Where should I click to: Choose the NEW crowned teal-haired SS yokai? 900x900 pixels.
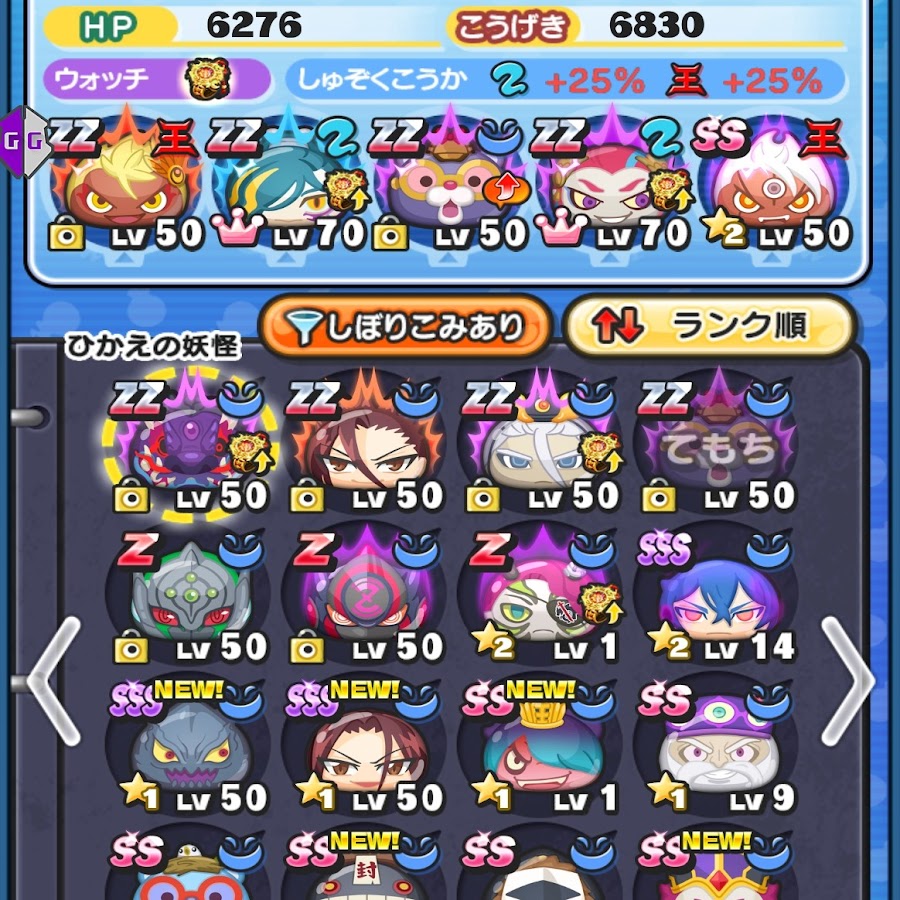tap(540, 752)
